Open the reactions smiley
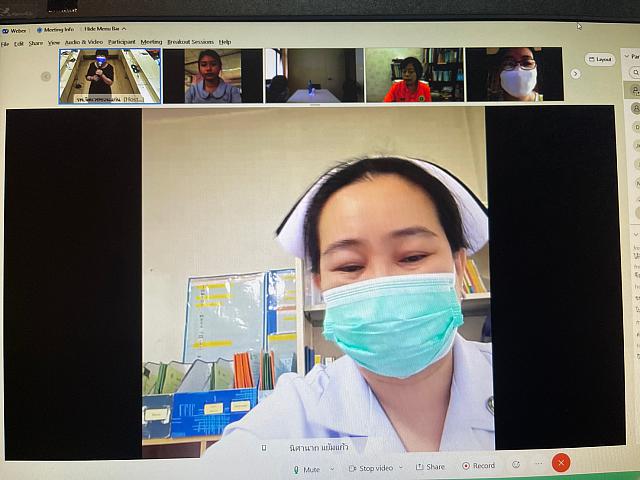Screen dimensions: 640x480 click(516, 465)
